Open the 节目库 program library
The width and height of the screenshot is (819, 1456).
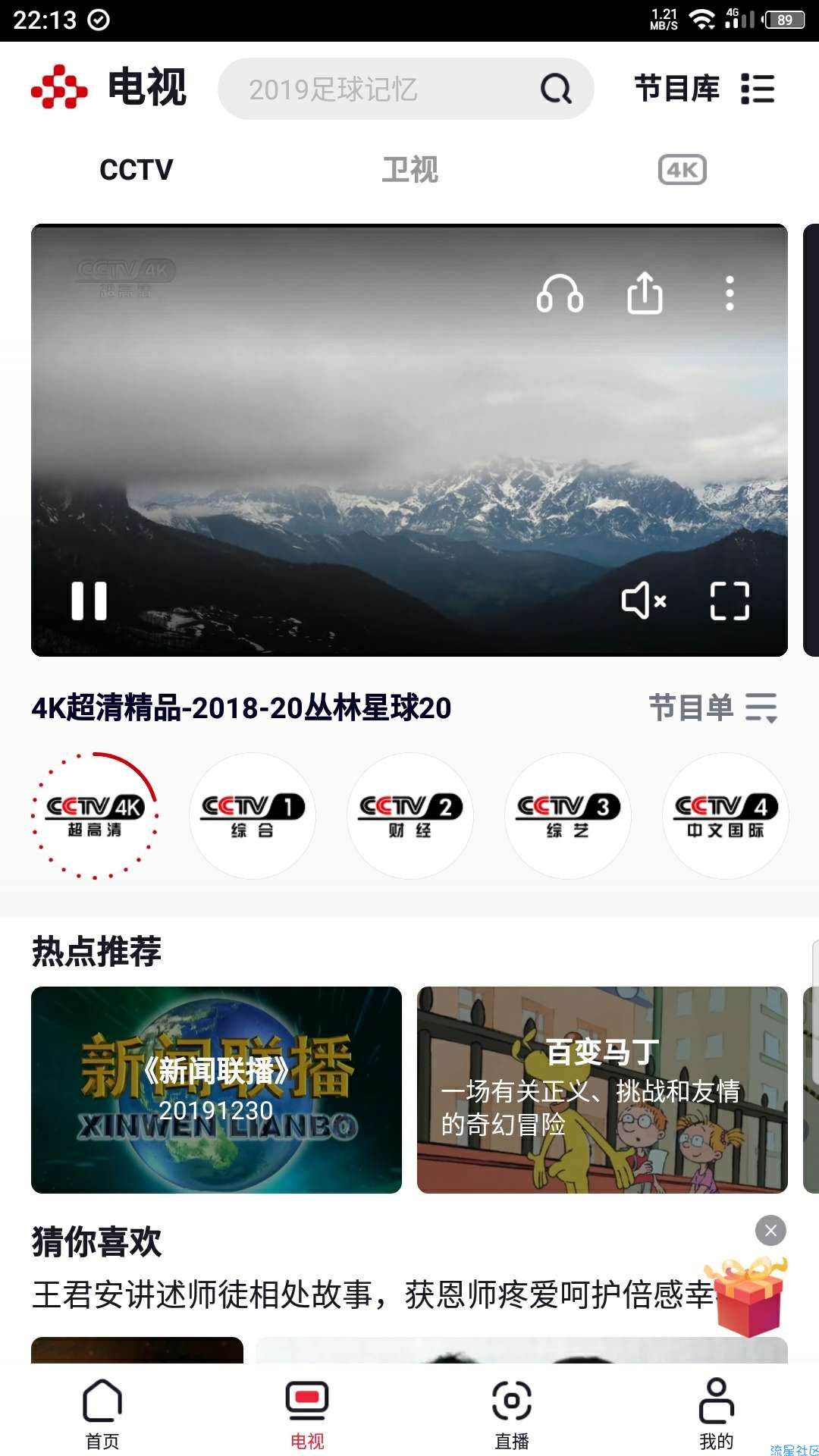click(704, 89)
